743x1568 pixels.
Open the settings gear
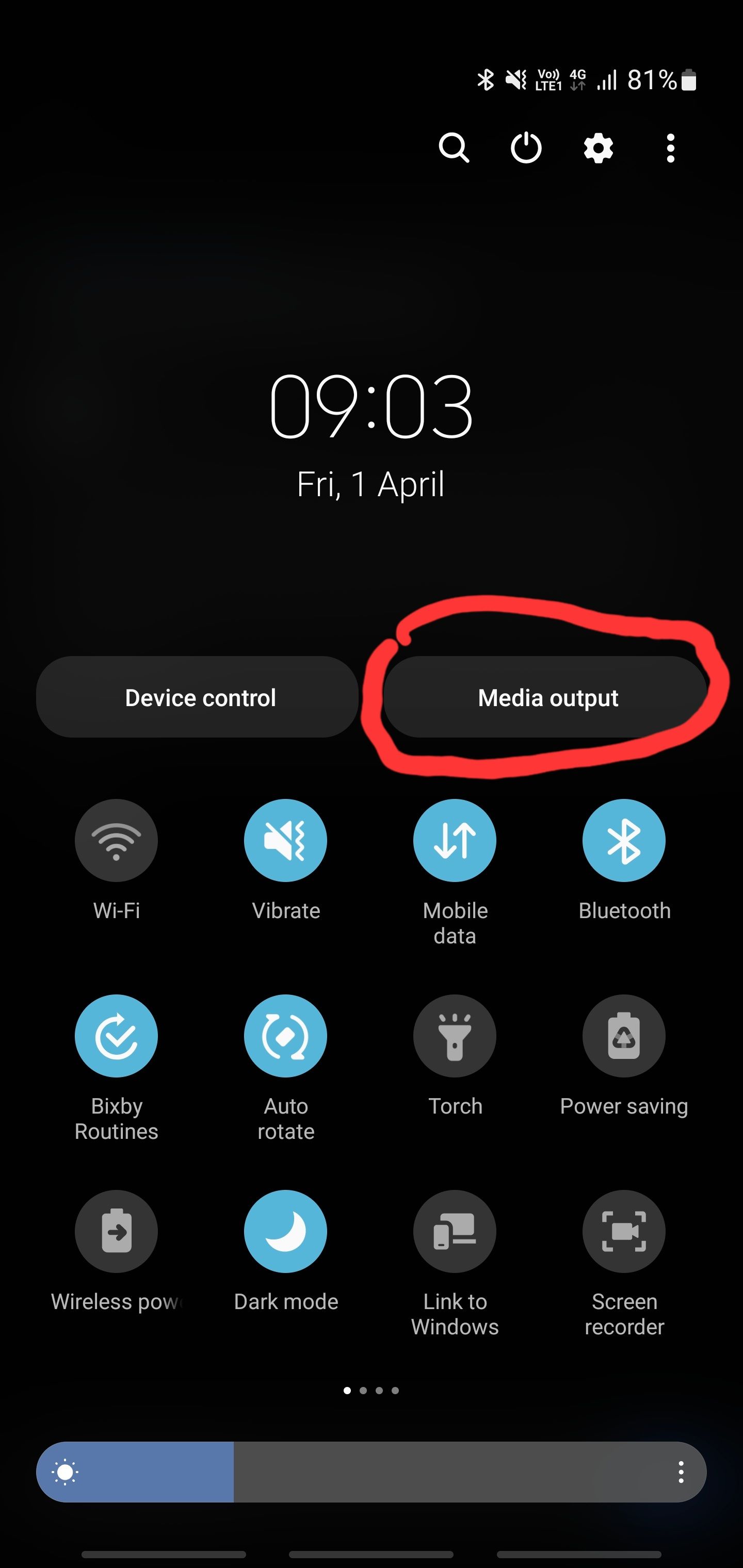598,148
